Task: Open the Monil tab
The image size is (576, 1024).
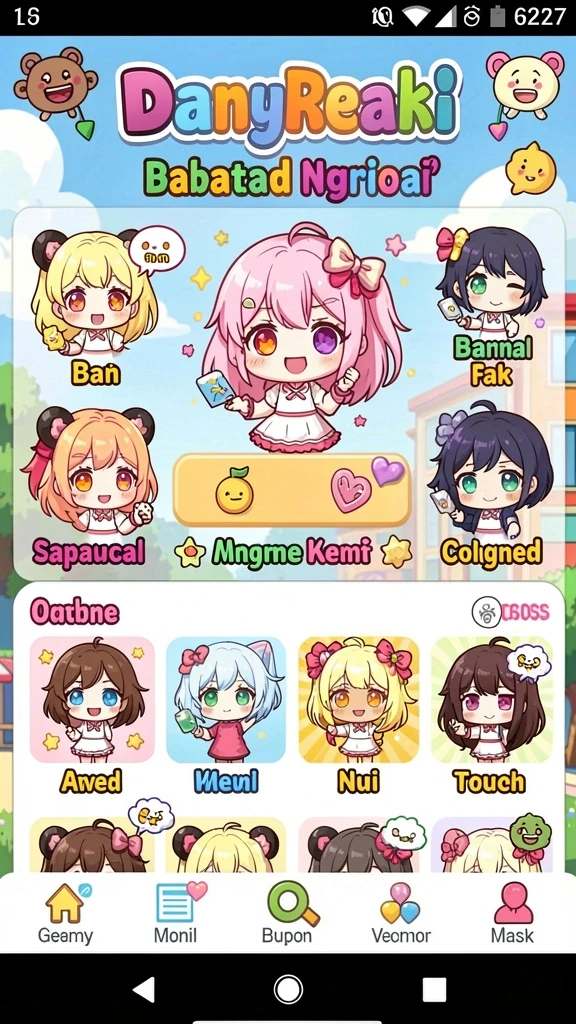Action: click(176, 914)
